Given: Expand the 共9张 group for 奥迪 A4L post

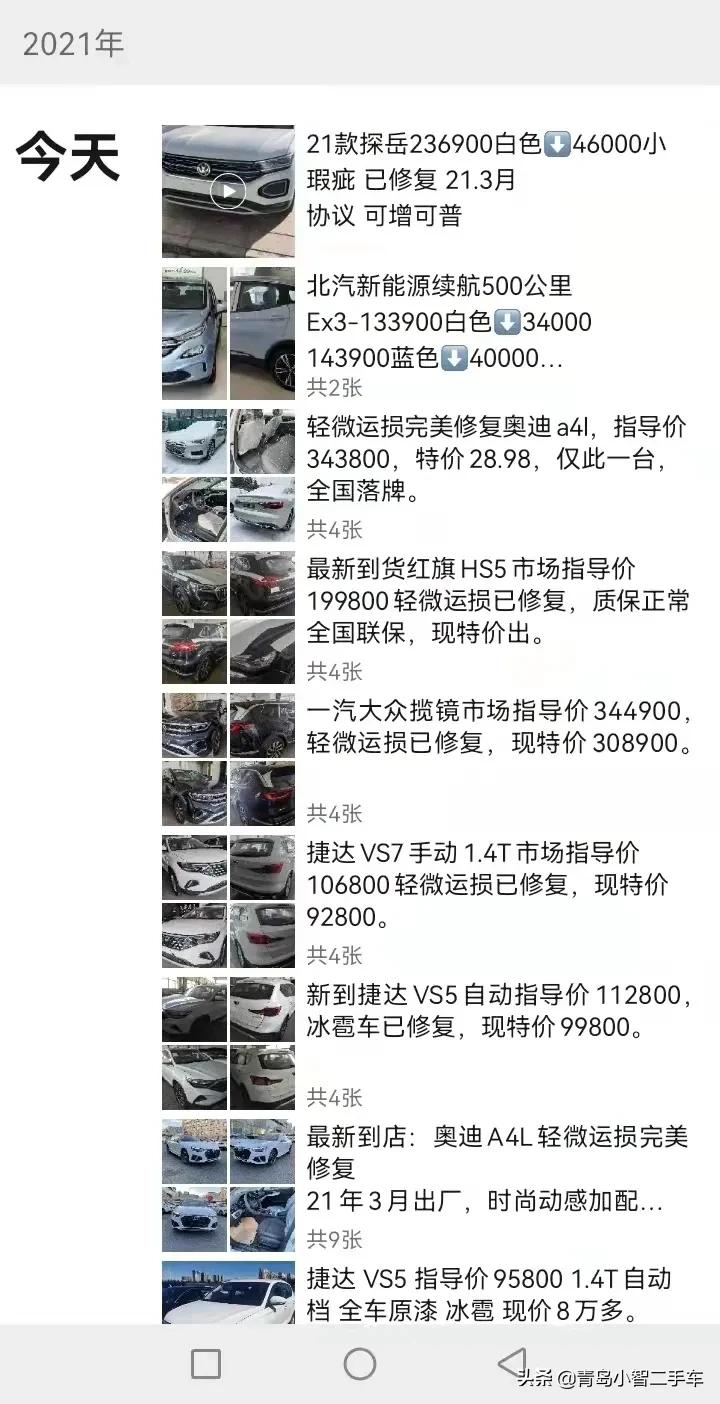Looking at the screenshot, I should [x=334, y=1240].
